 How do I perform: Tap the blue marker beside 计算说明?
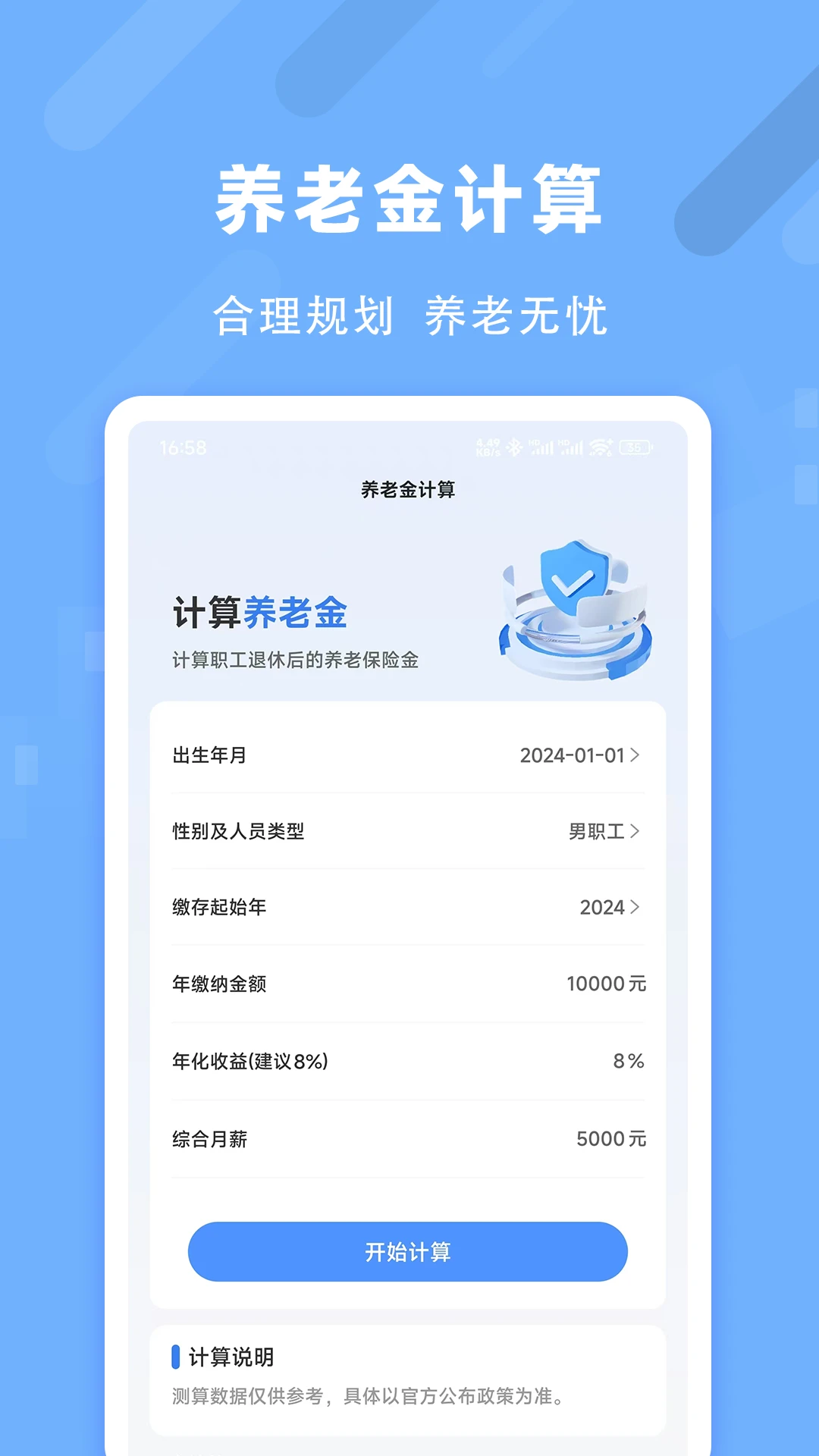tap(176, 1354)
